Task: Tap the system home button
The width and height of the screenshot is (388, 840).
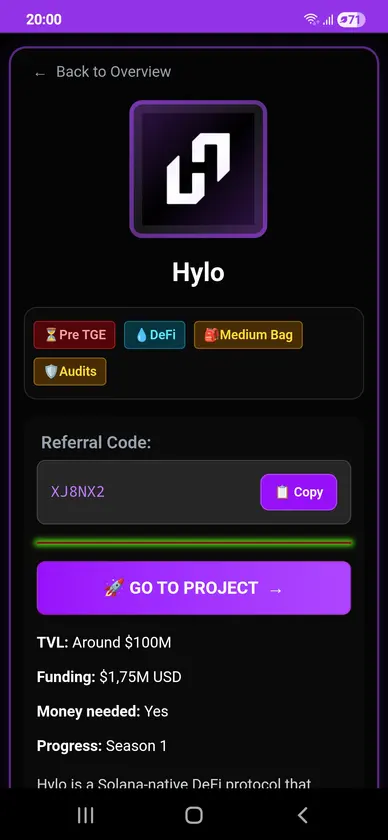Action: point(194,815)
